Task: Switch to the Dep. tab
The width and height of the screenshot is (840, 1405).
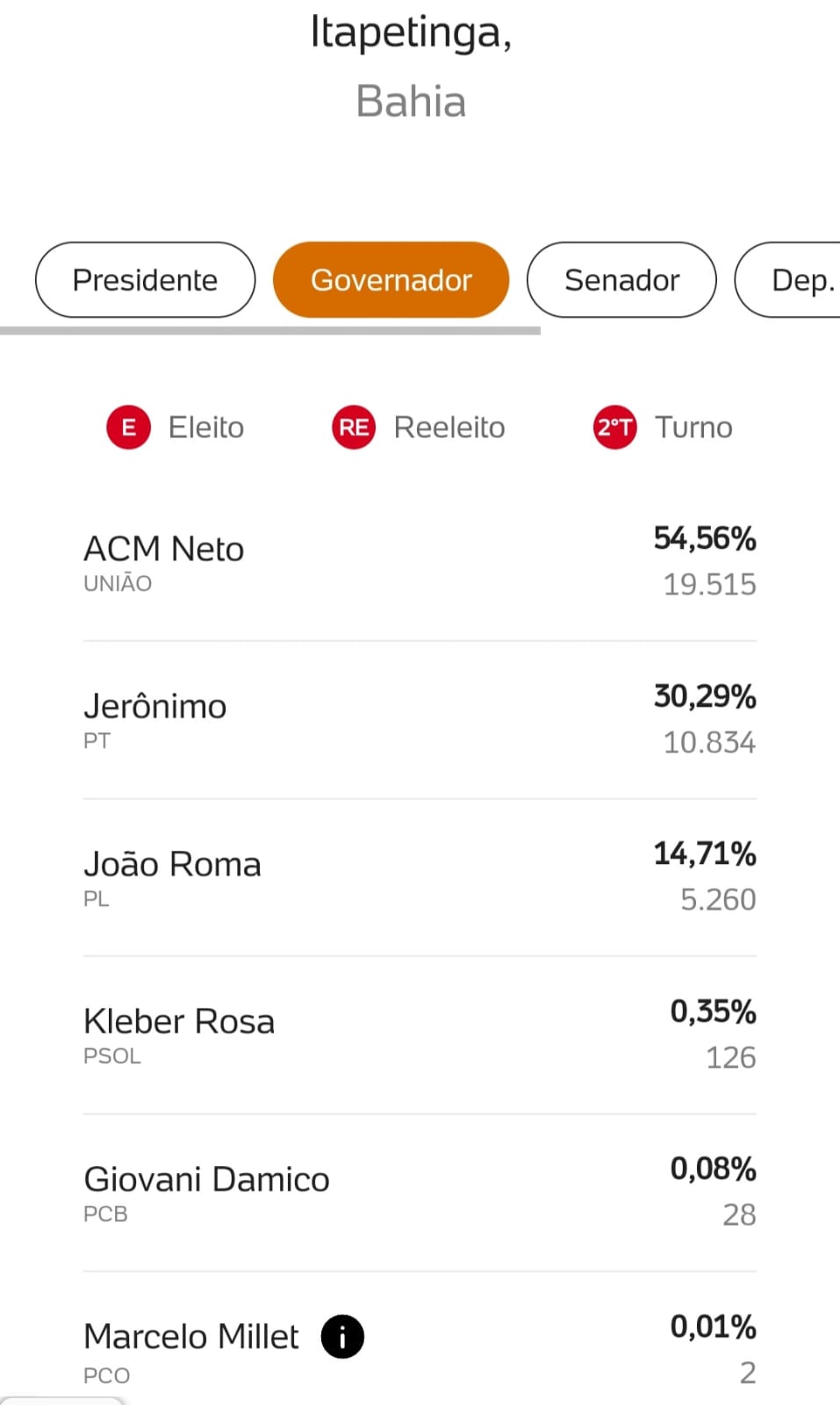Action: pos(789,280)
